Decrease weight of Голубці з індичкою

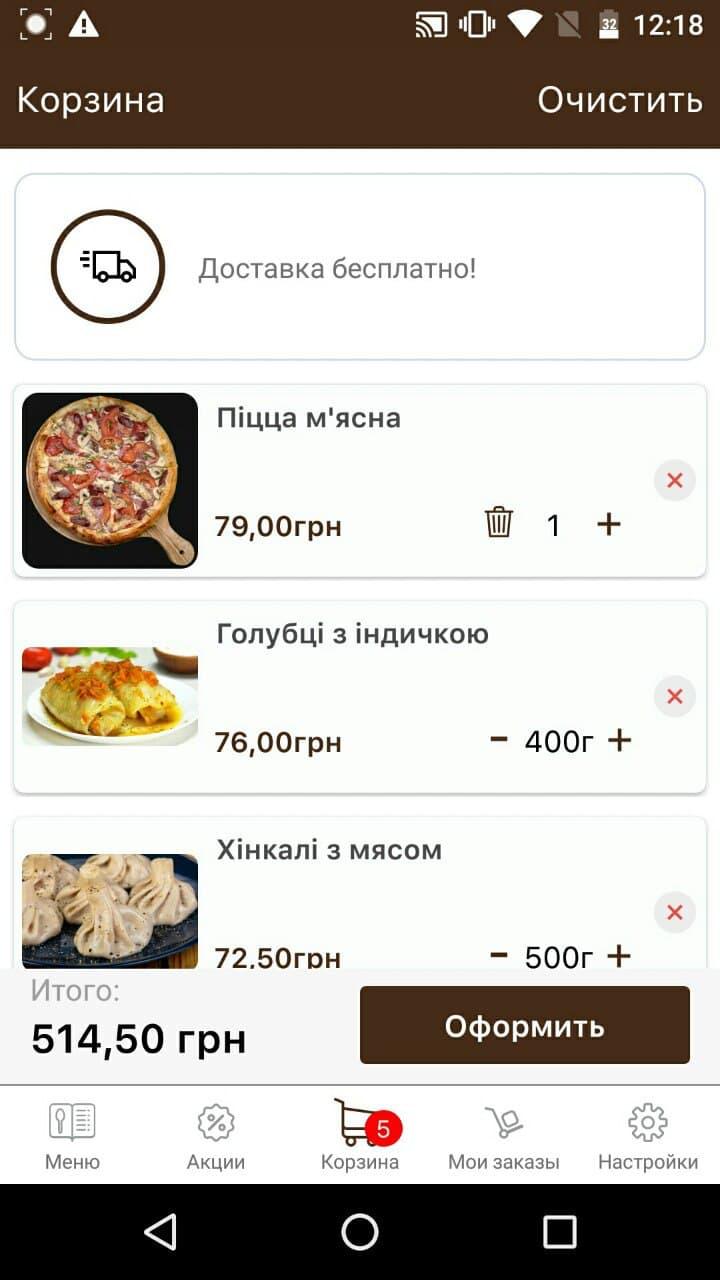pyautogui.click(x=499, y=740)
